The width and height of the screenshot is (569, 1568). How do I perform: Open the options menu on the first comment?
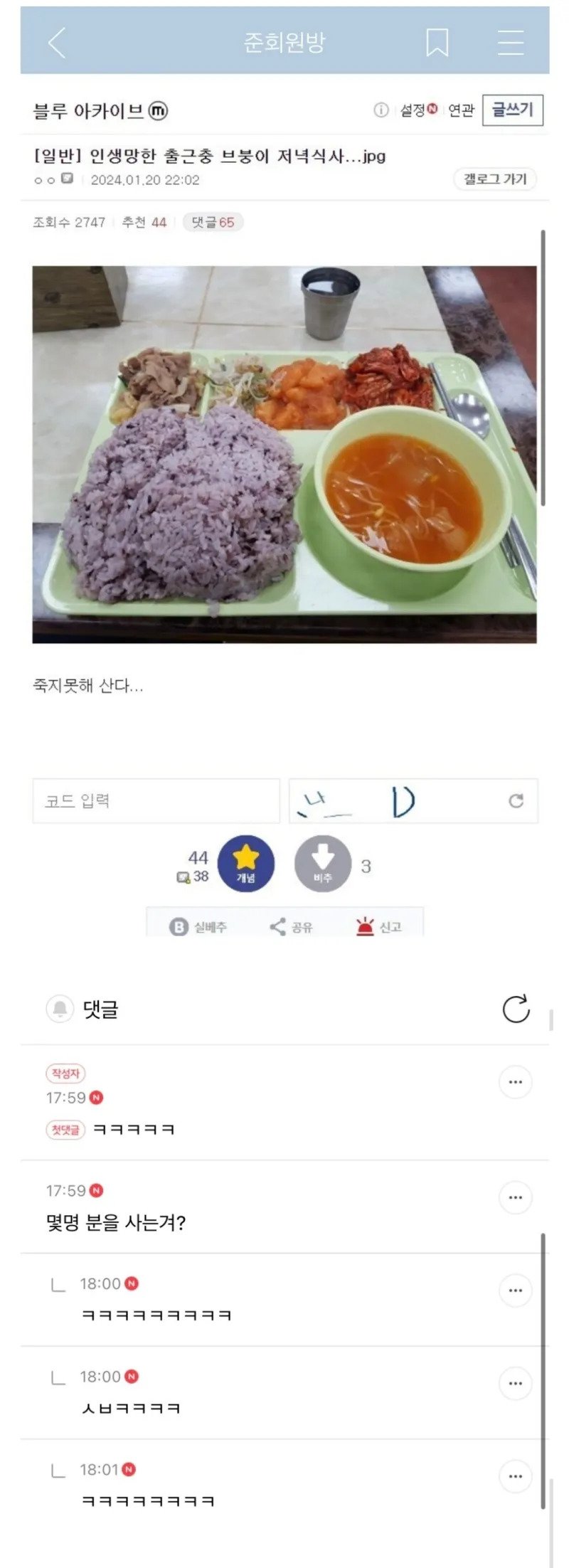point(516,1081)
